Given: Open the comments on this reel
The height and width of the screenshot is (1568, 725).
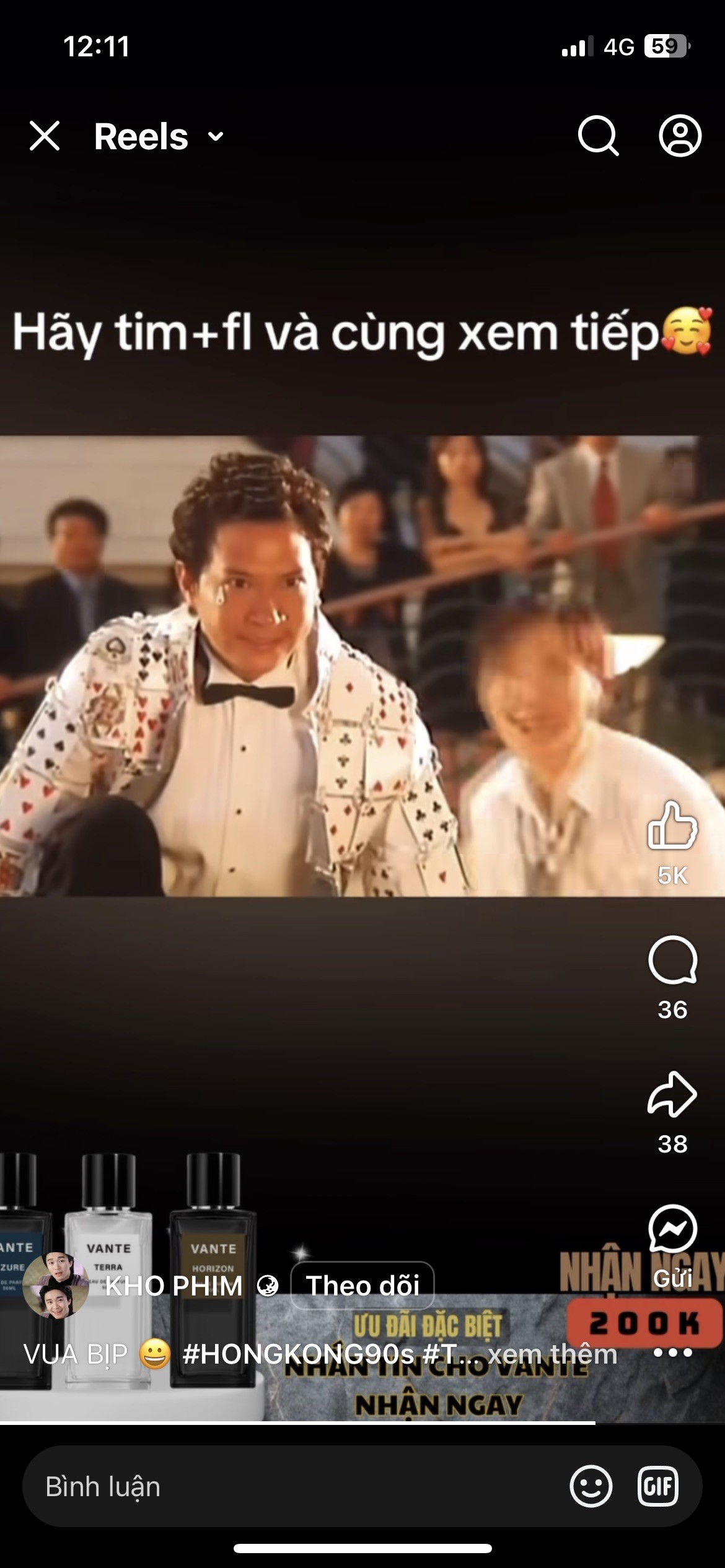Looking at the screenshot, I should click(672, 960).
